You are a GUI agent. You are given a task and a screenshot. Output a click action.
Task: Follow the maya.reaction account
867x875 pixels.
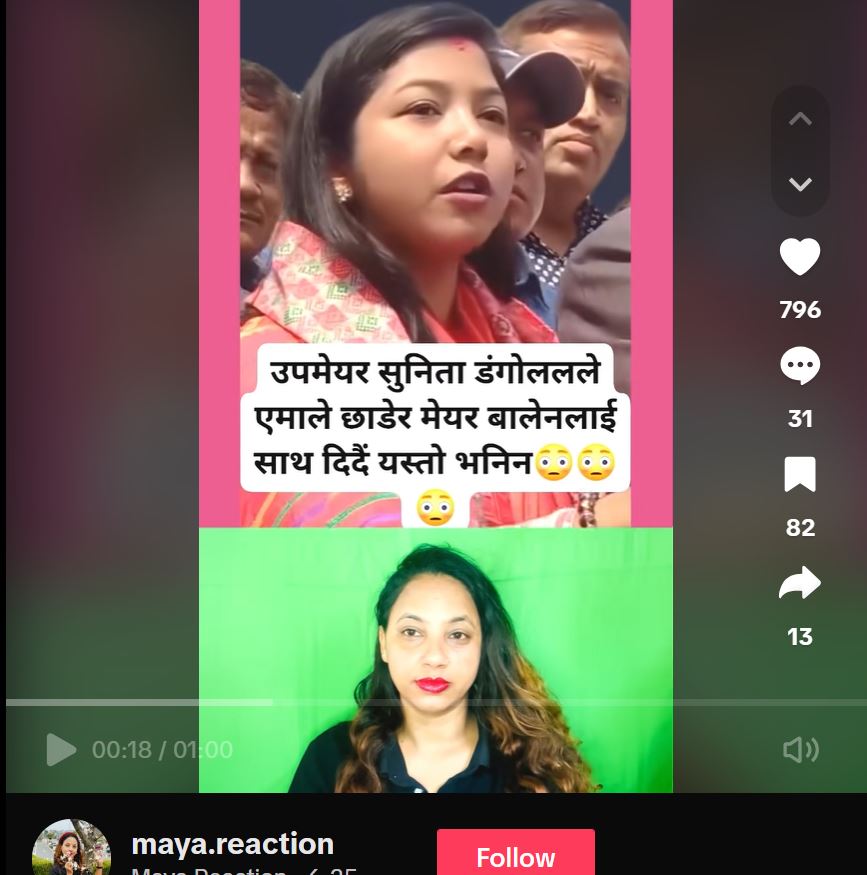click(515, 855)
